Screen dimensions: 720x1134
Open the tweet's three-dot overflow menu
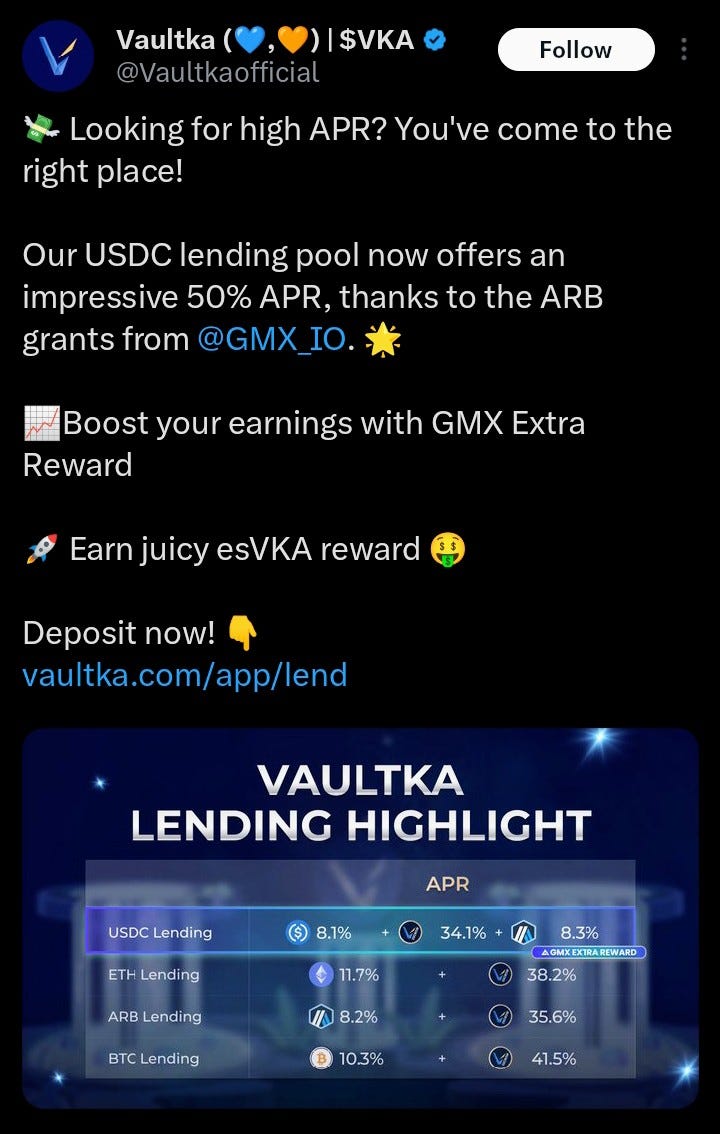coord(684,49)
